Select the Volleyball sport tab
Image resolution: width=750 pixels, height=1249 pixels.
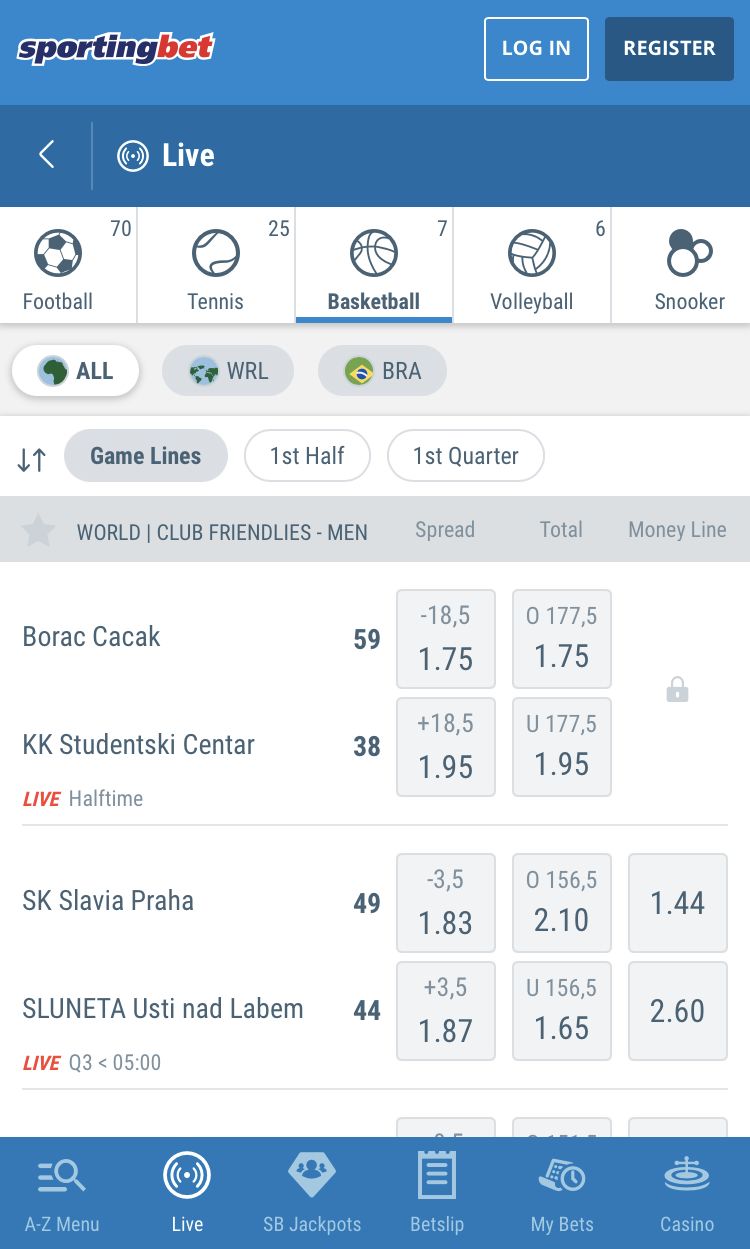532,265
